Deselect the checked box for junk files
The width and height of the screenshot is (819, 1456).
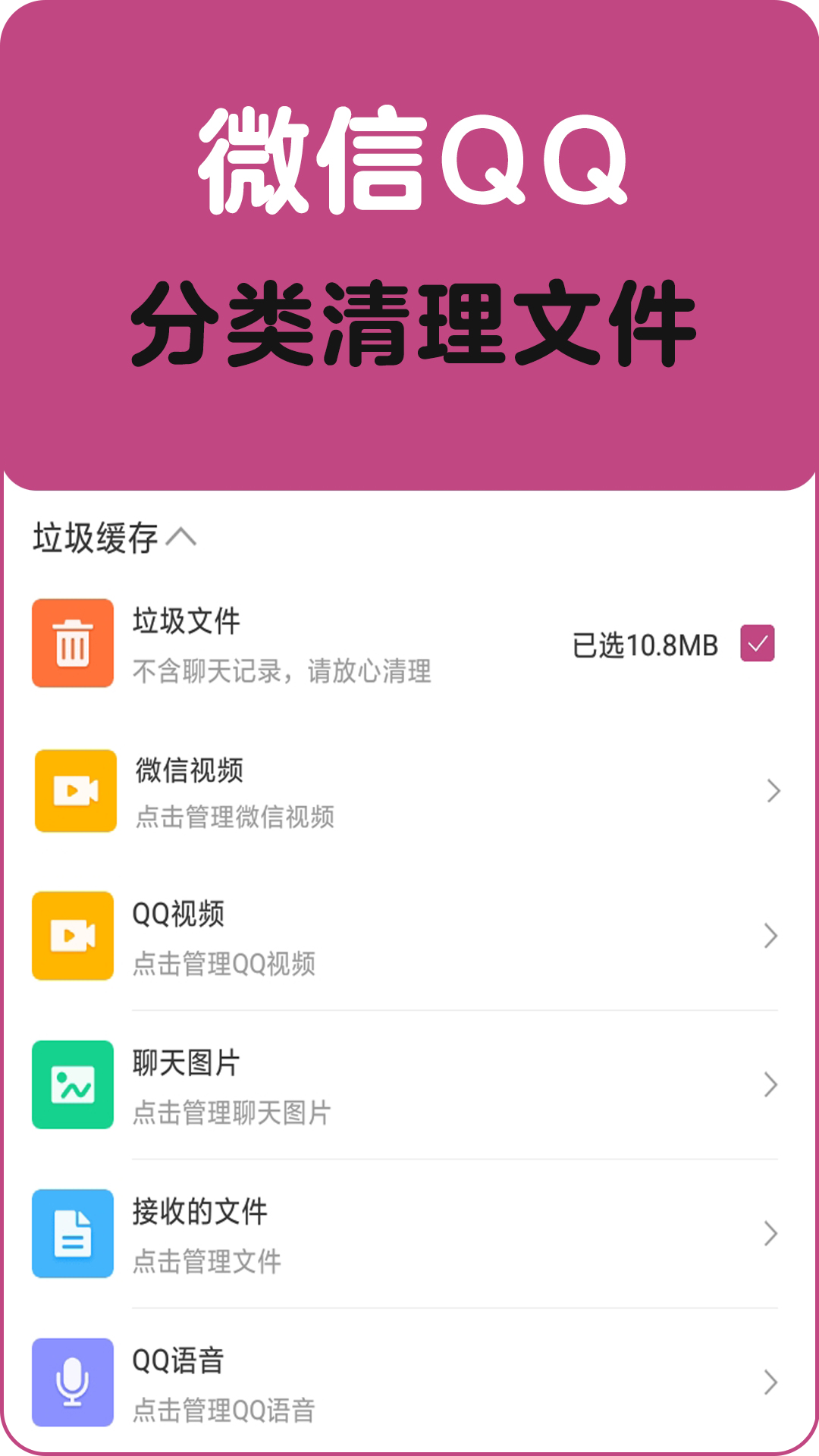[757, 645]
